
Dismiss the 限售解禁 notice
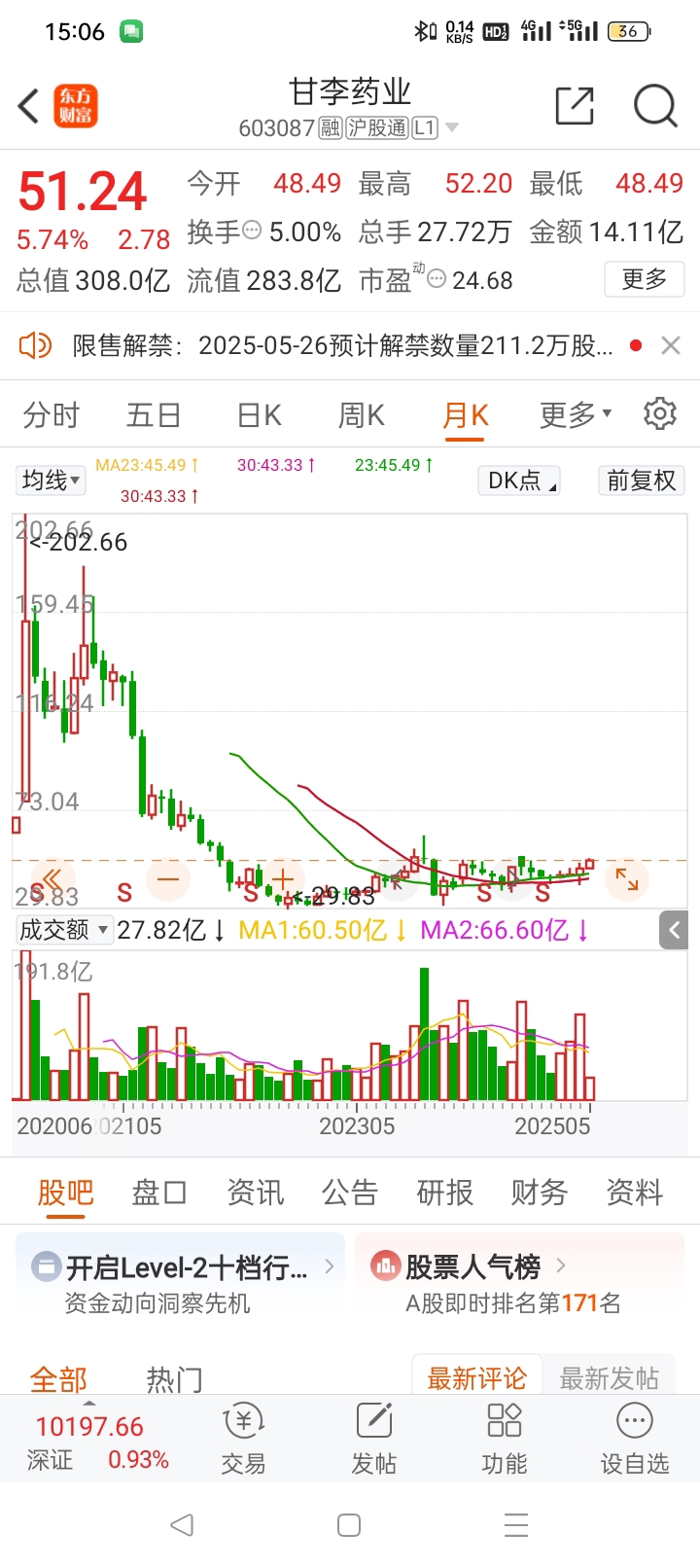pos(670,345)
